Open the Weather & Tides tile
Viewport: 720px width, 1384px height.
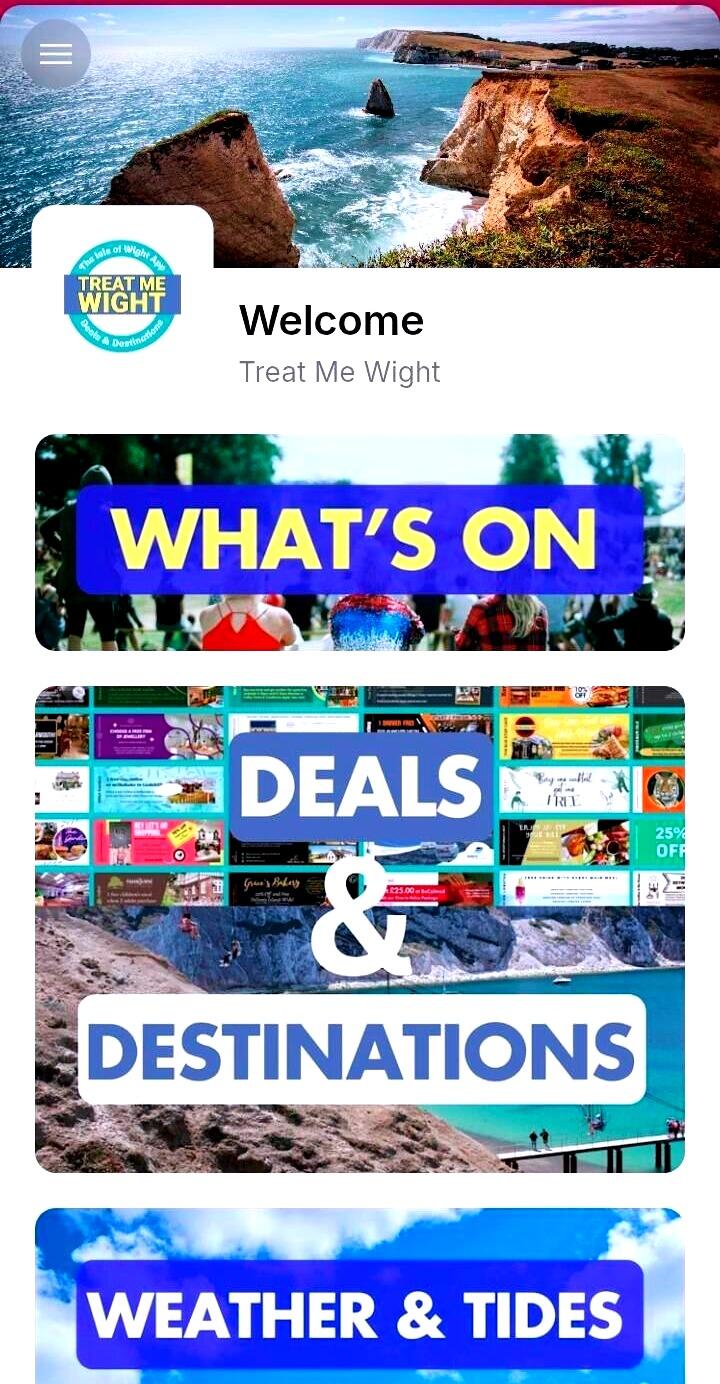[x=360, y=1296]
